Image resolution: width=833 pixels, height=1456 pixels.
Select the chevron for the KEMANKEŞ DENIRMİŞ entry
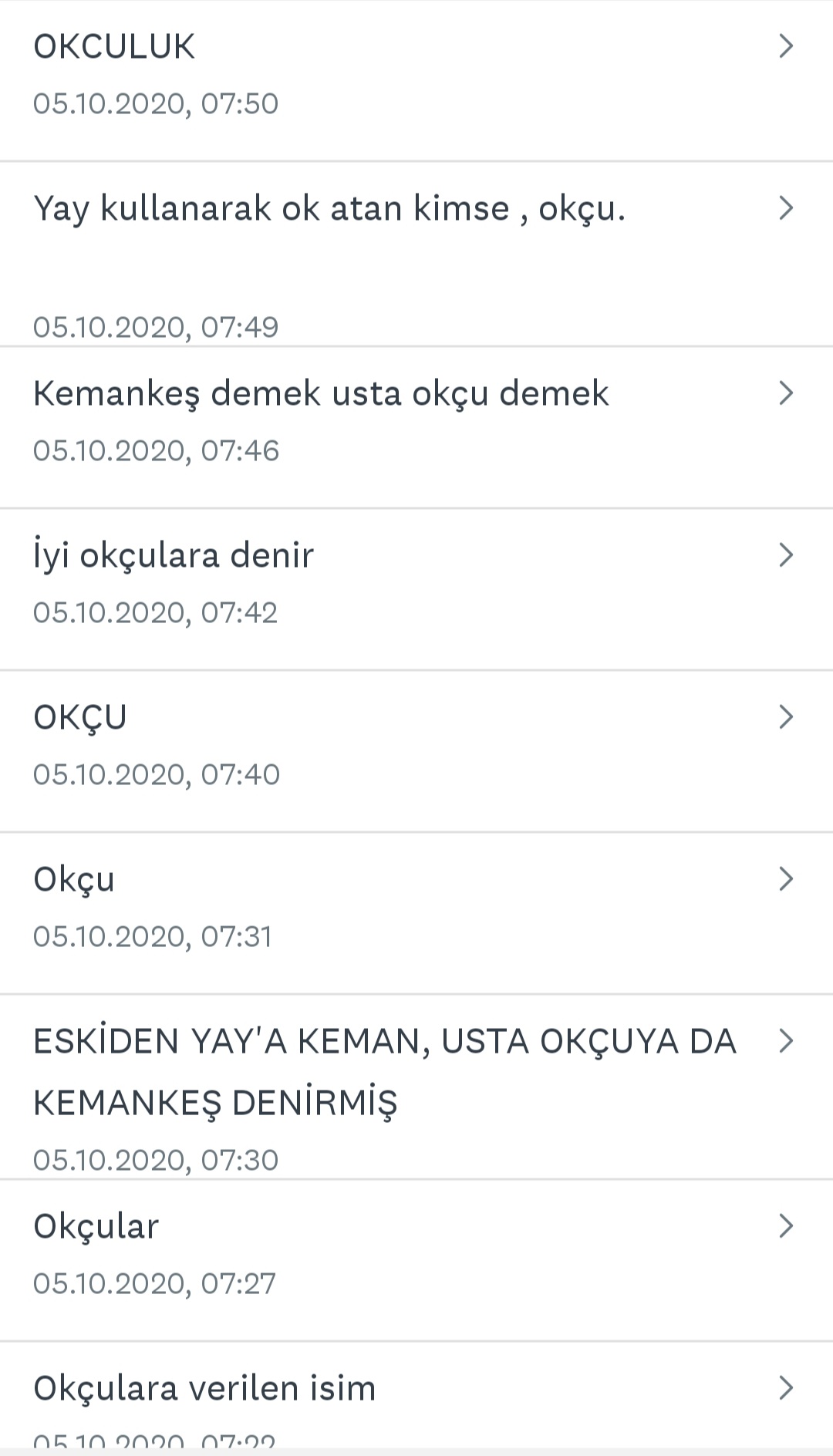tap(786, 1040)
